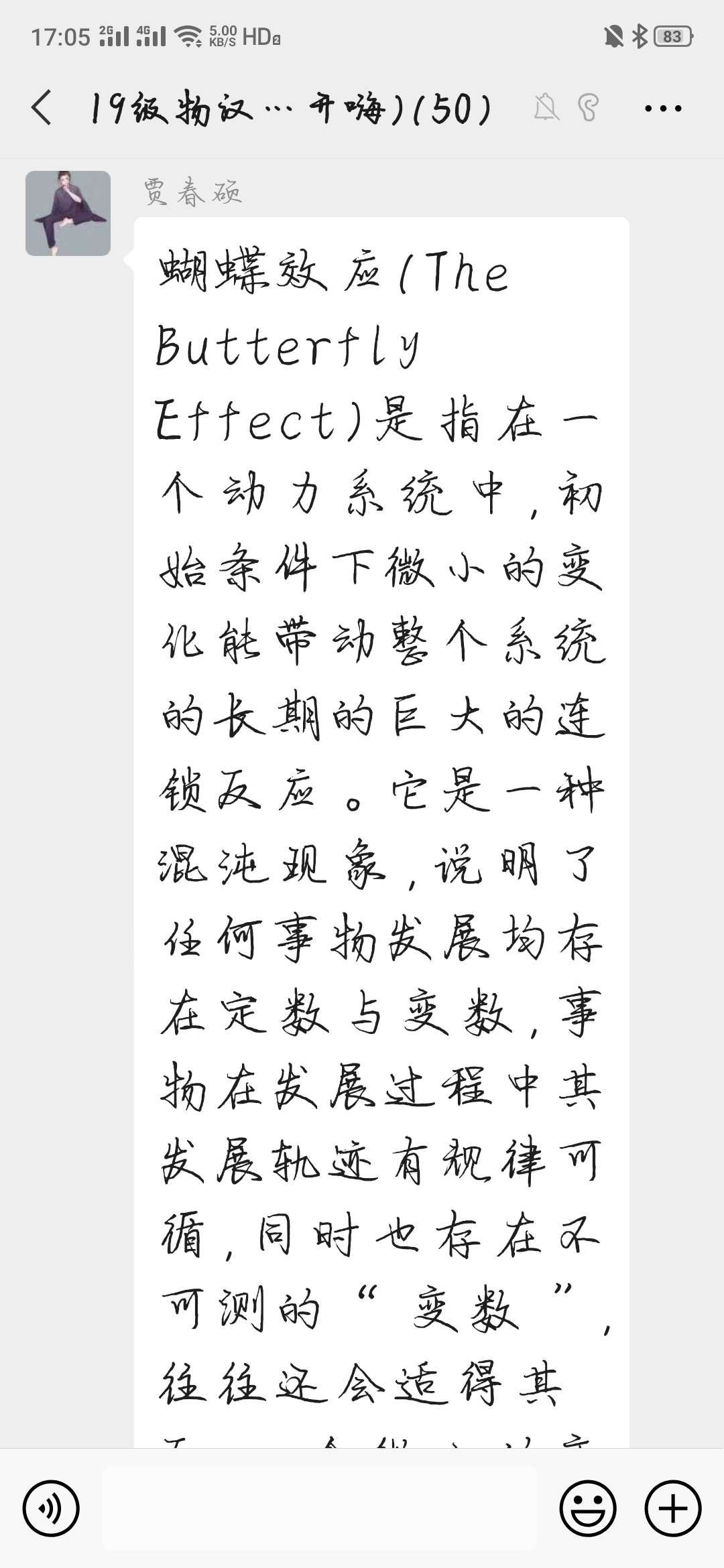The height and width of the screenshot is (1568, 724).
Task: Open the three-dot chat options menu
Action: pos(663,107)
